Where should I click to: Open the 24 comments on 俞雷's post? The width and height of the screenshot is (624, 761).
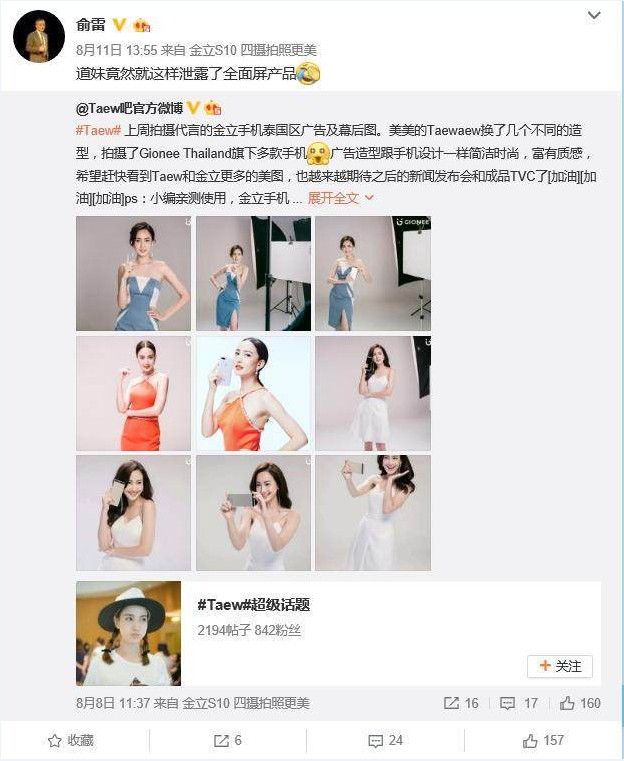click(385, 741)
